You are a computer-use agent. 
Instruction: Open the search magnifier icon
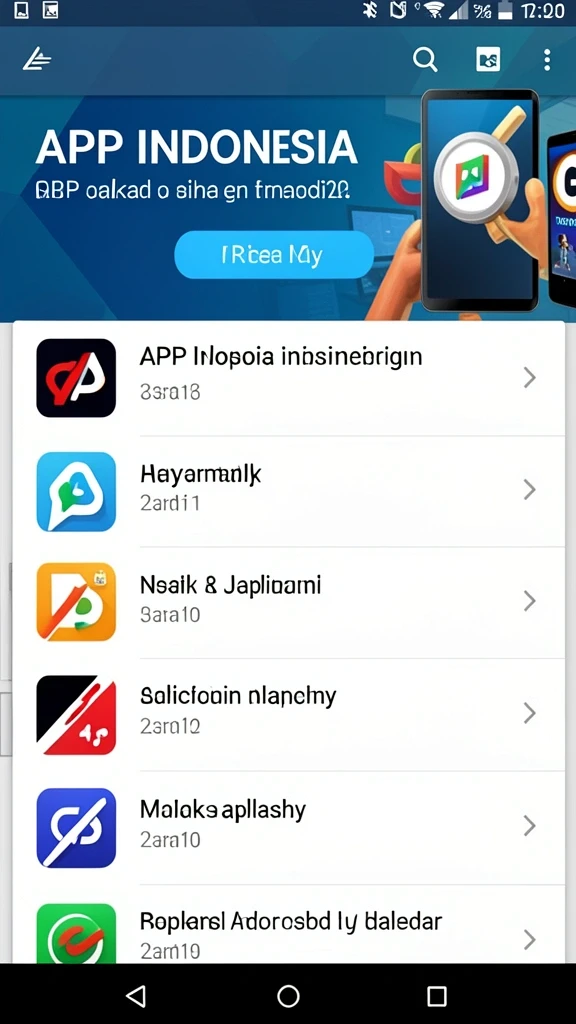click(425, 60)
